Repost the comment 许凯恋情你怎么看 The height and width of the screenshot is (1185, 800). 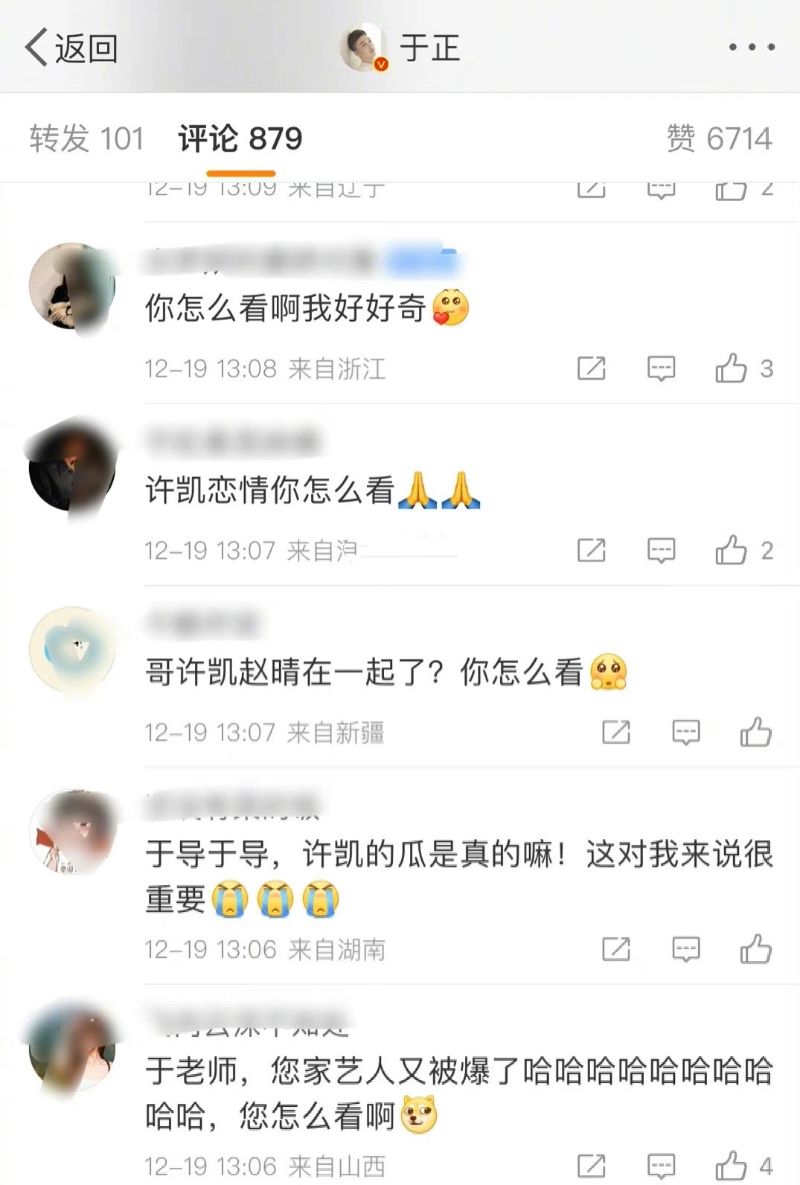(591, 550)
